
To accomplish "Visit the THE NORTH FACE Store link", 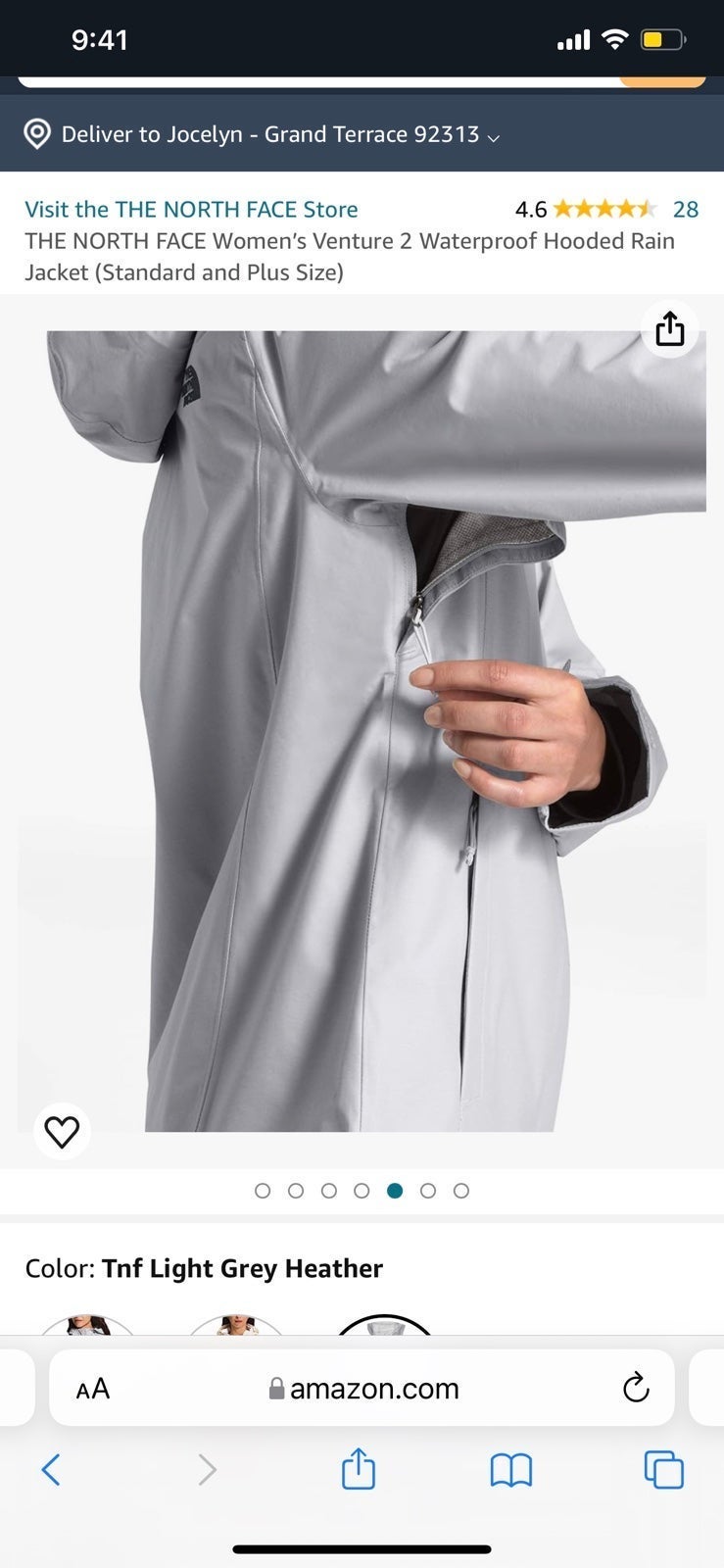I will 191,209.
